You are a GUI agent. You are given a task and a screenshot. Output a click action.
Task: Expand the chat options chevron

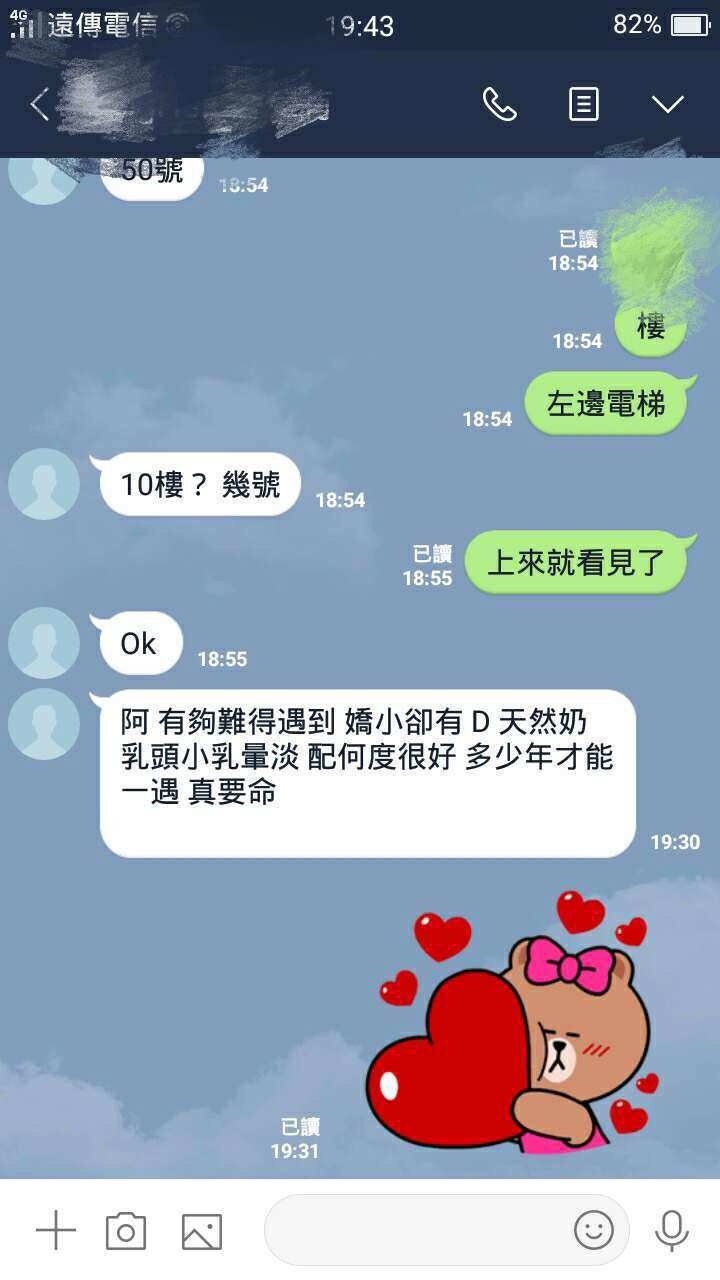[x=667, y=104]
